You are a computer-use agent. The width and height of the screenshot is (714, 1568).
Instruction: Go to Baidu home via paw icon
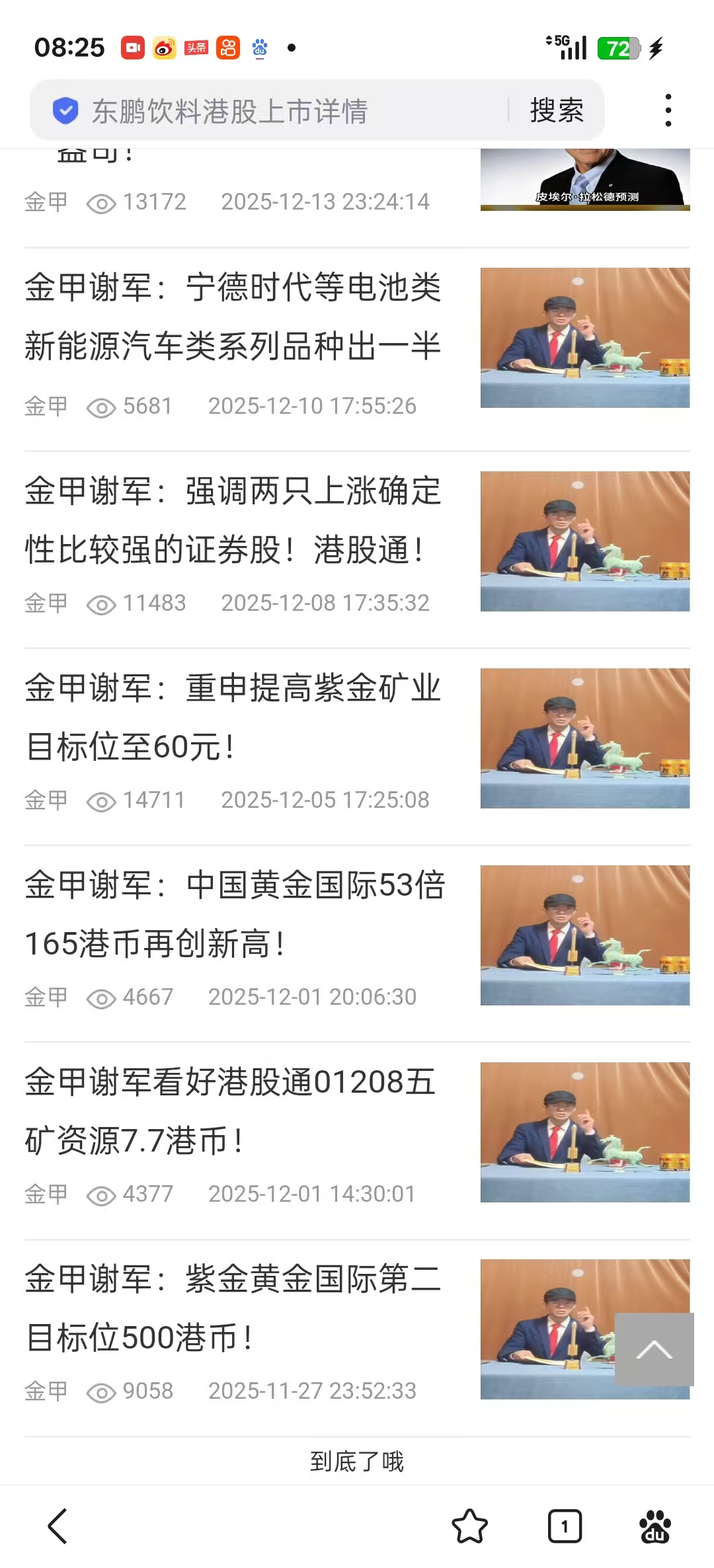coord(654,1526)
